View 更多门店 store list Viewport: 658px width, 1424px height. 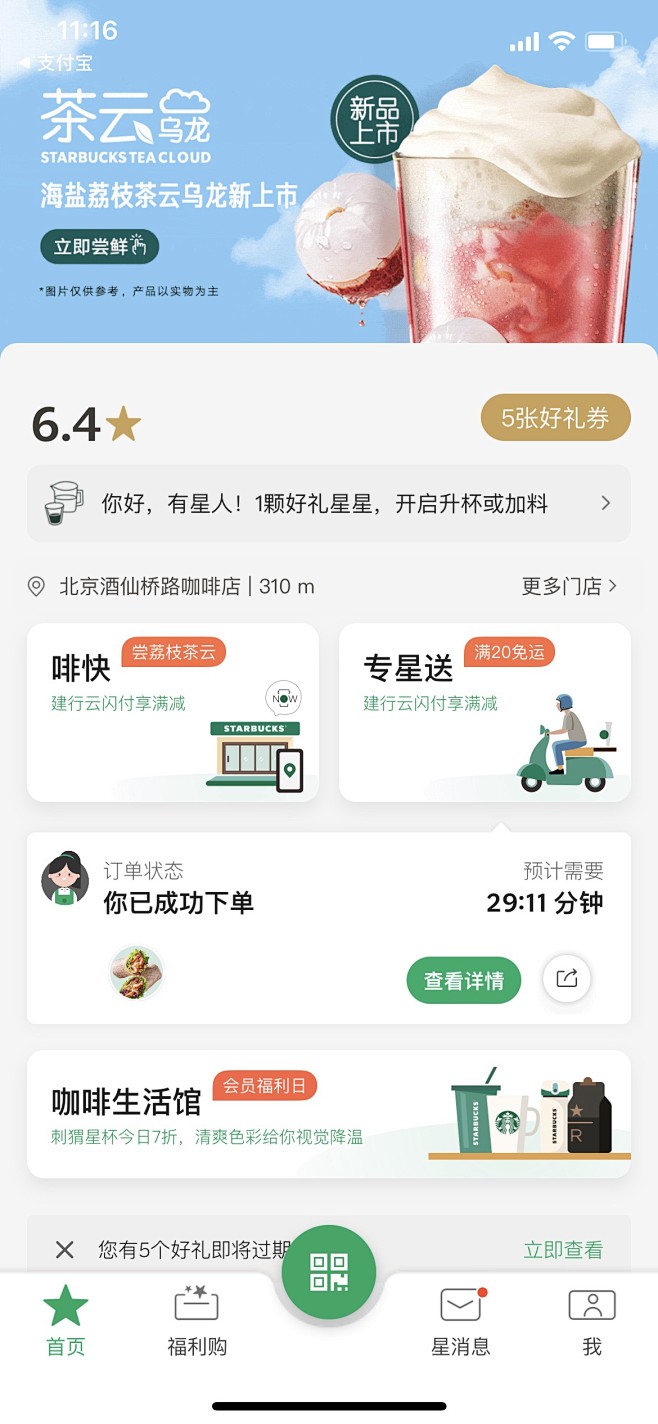click(568, 586)
